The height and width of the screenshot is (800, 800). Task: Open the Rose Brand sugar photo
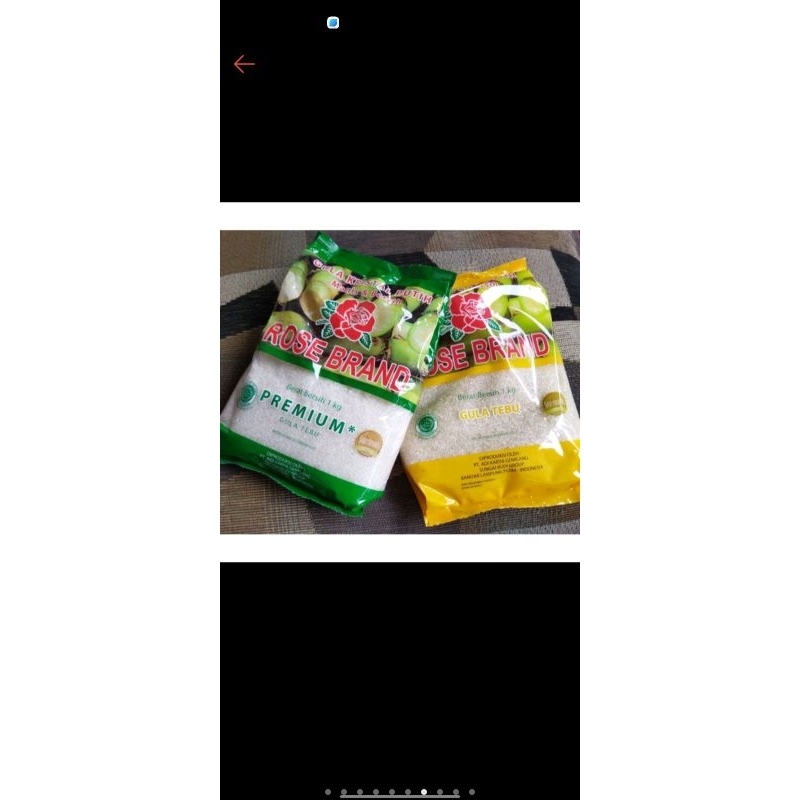click(x=400, y=382)
